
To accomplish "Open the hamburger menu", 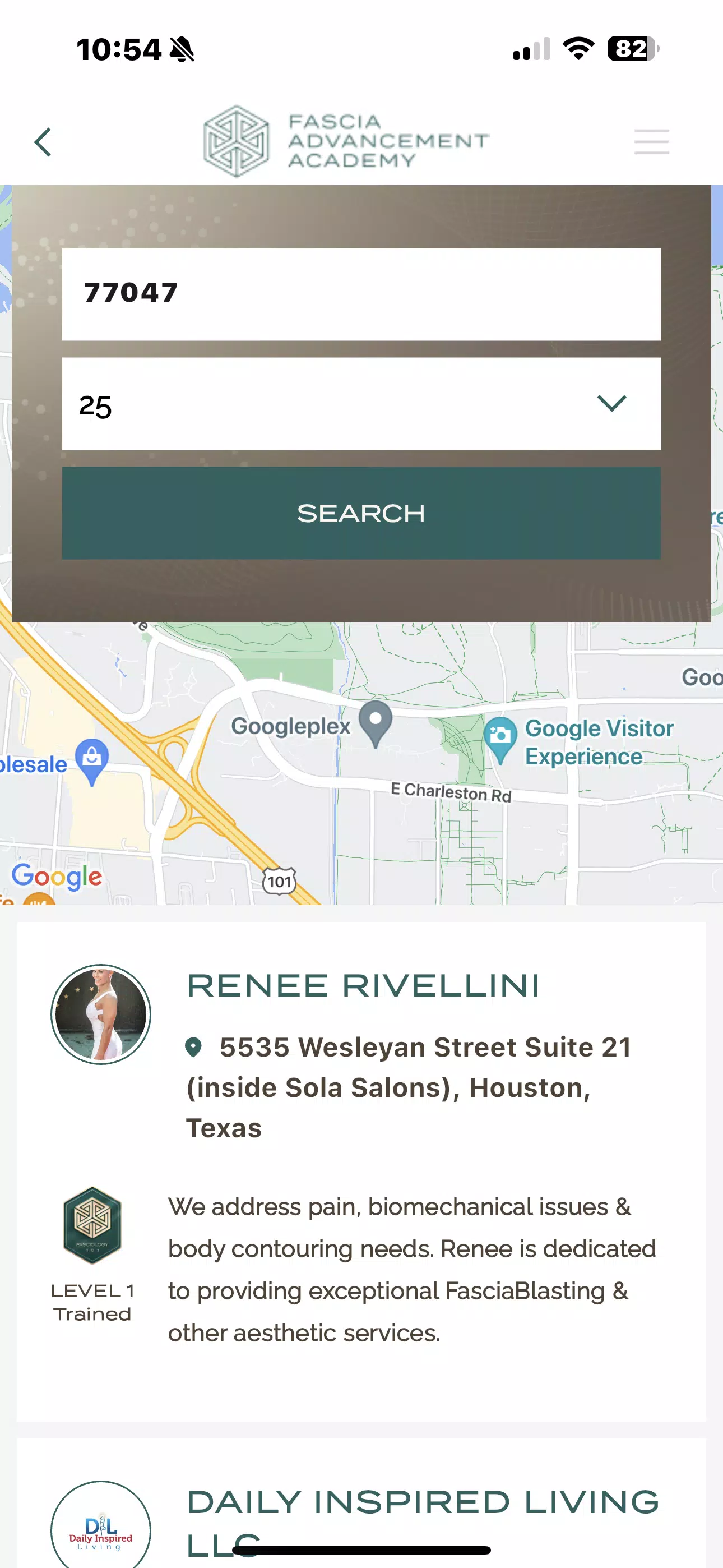I will (x=651, y=142).
